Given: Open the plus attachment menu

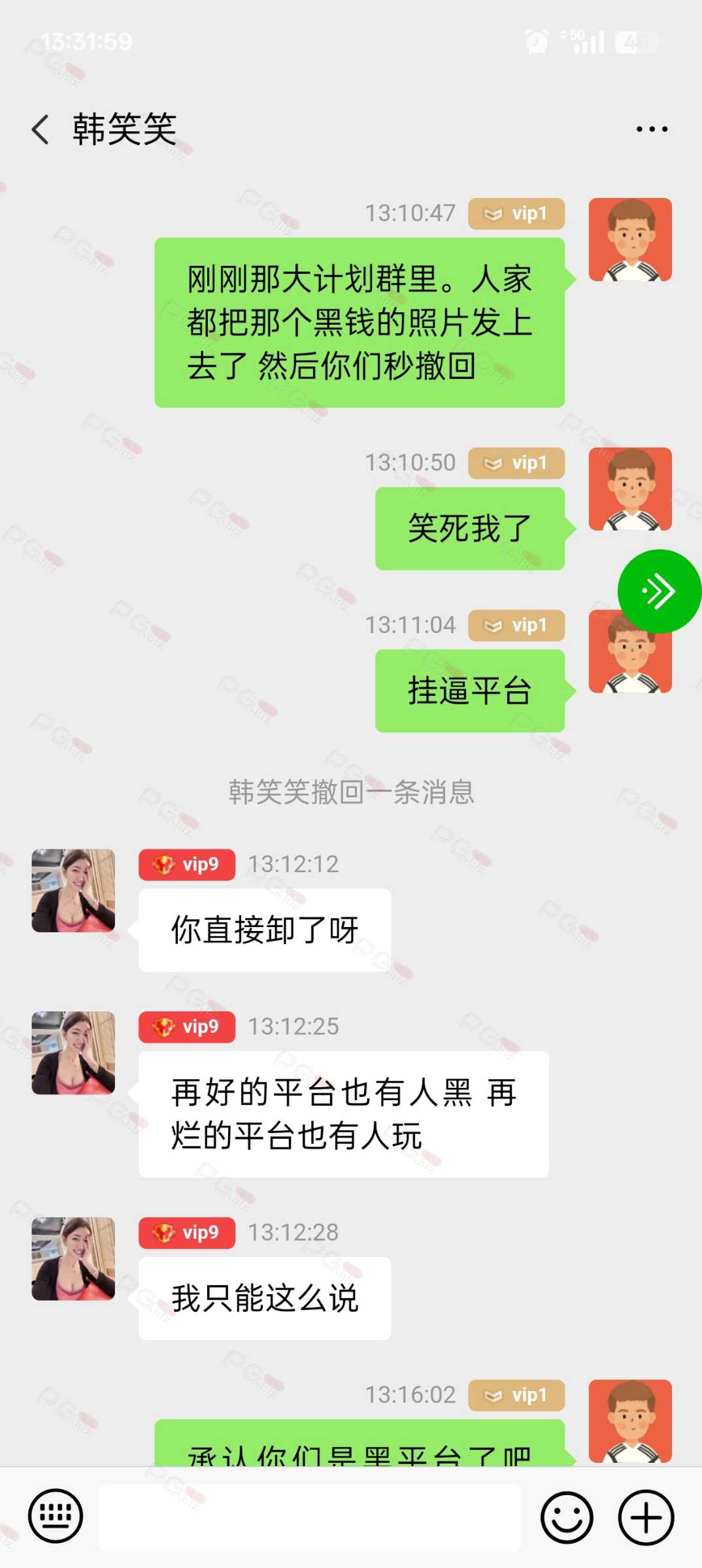Looking at the screenshot, I should (646, 1517).
